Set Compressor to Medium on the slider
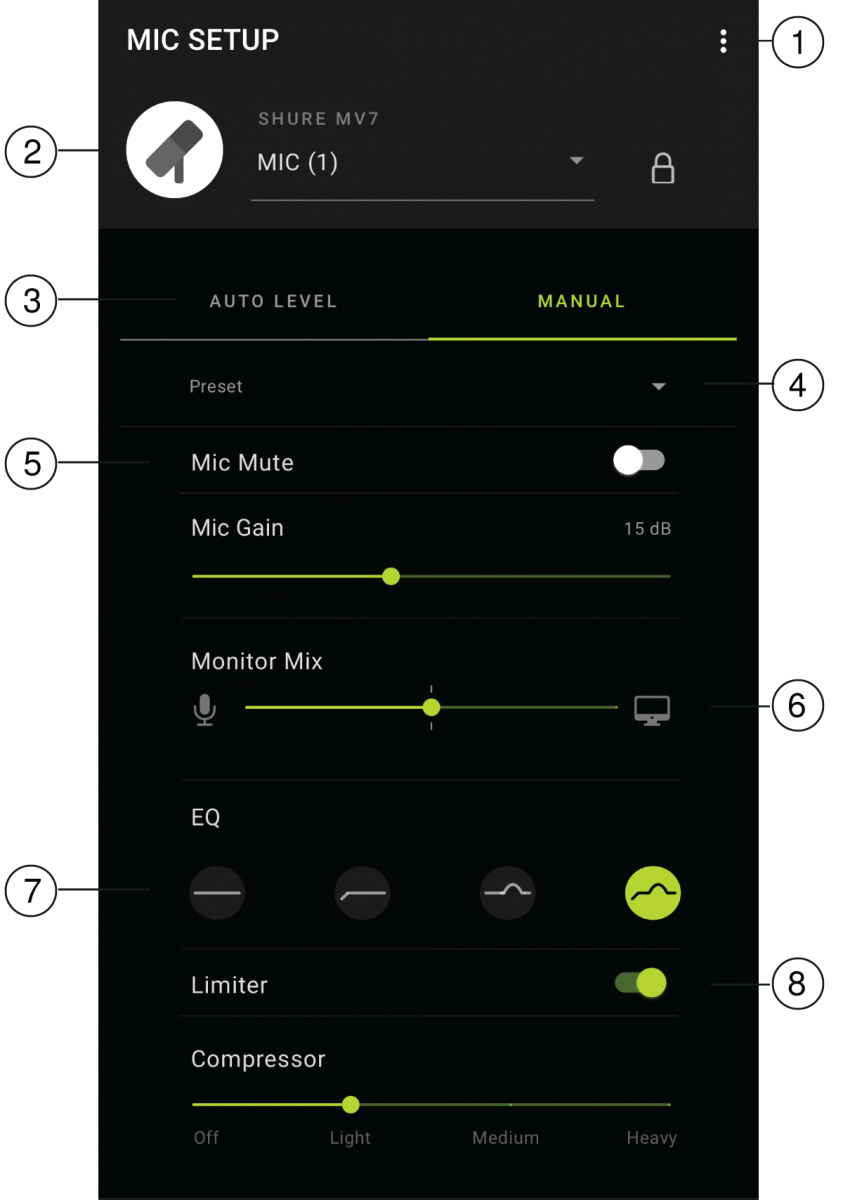This screenshot has width=843, height=1200. [510, 1105]
